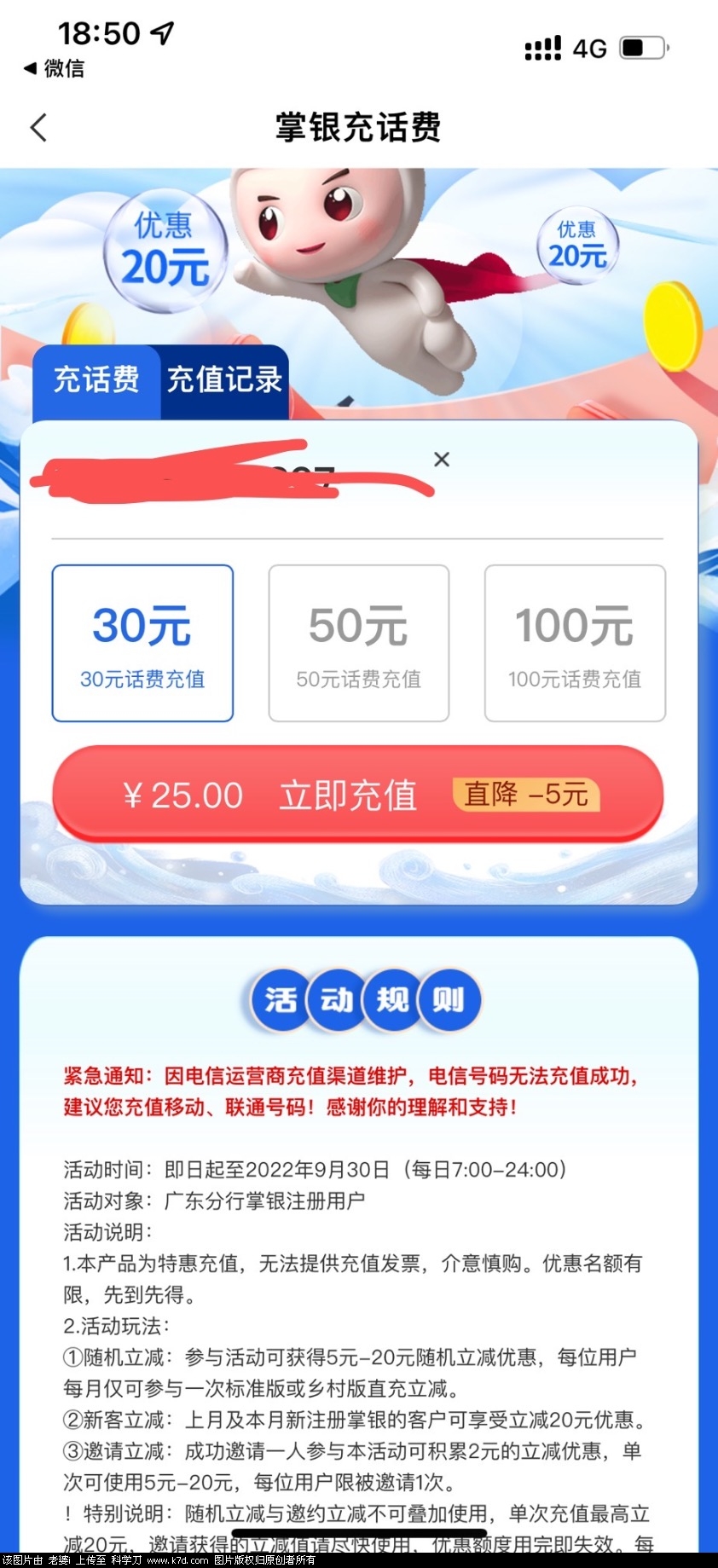This screenshot has width=718, height=1568.
Task: Tap 立即充值 to pay ¥25.00
Action: click(357, 795)
